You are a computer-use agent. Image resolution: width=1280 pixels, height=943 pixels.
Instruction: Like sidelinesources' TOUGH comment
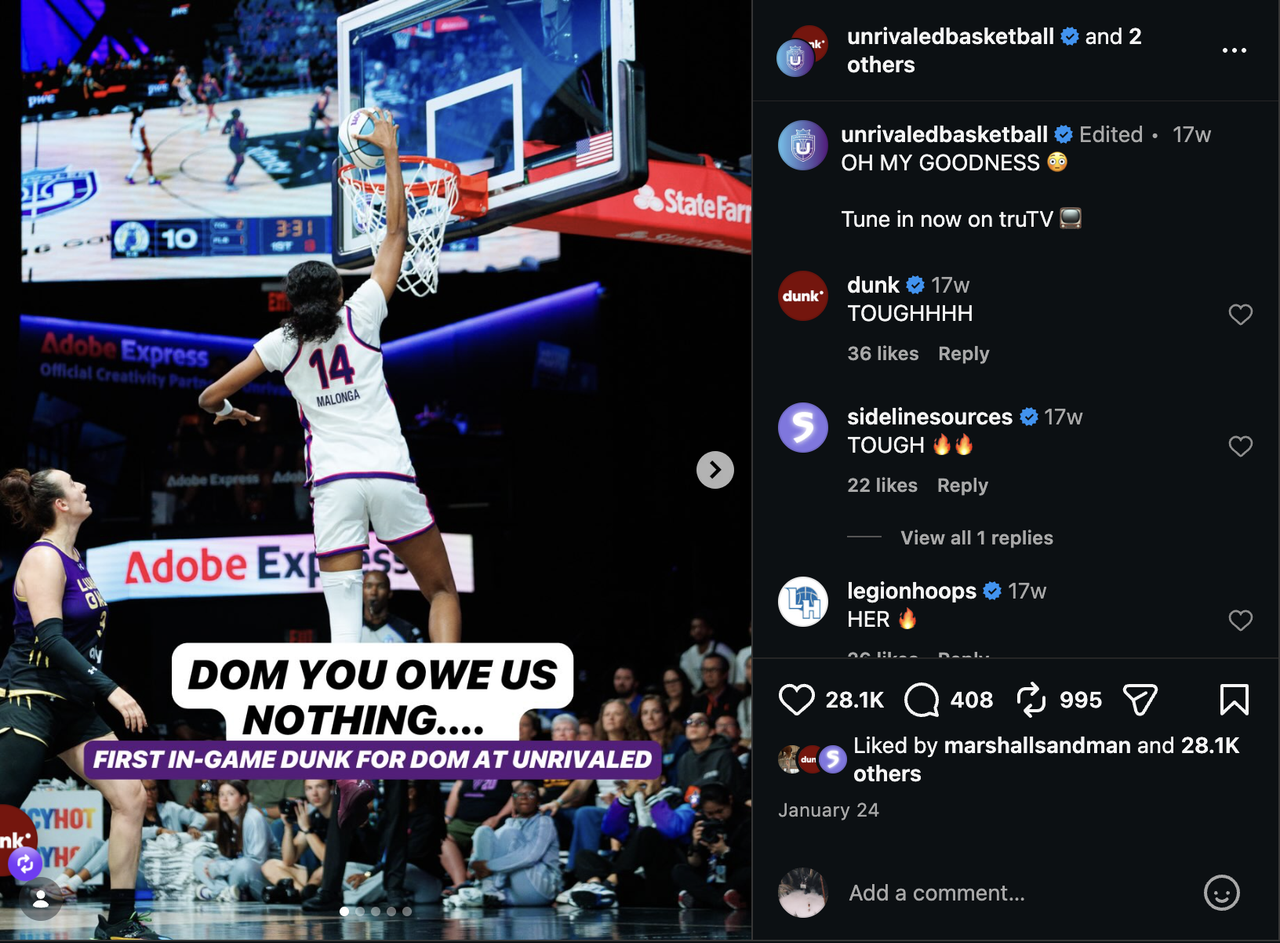(x=1240, y=446)
